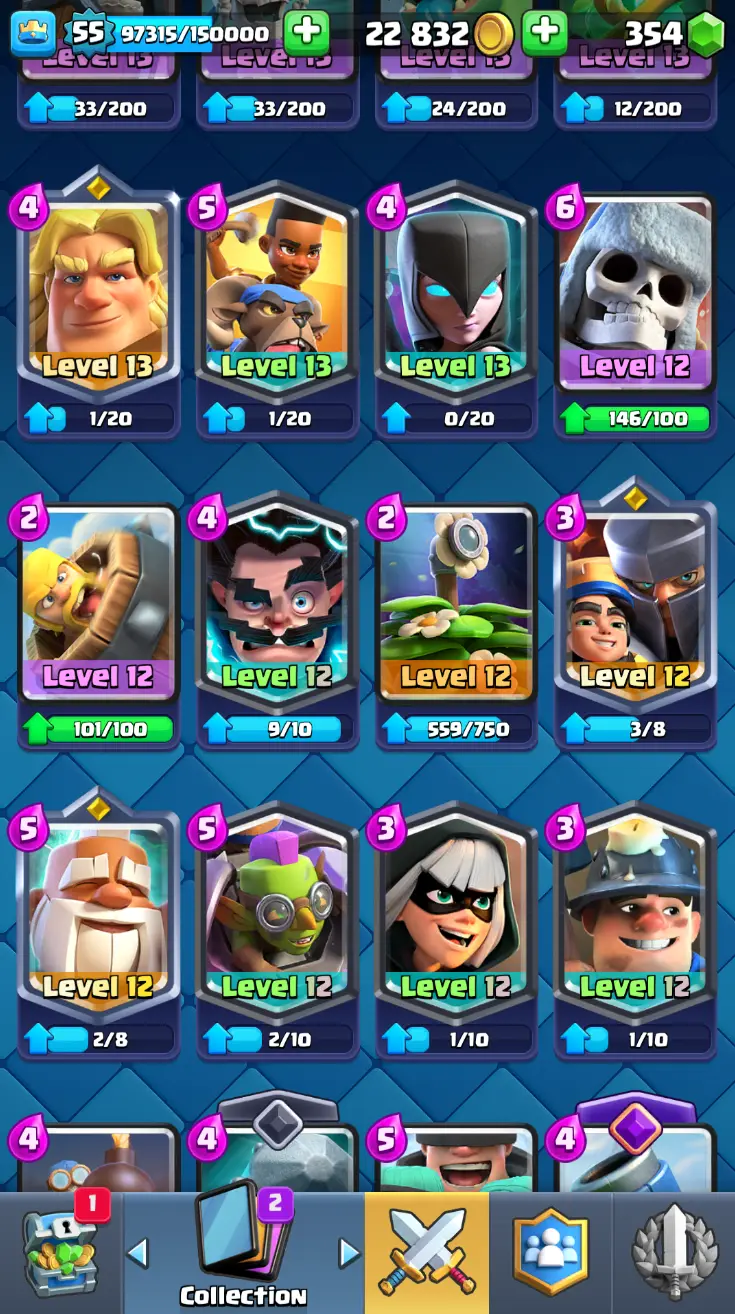Tap the right arrow beside Collection
The image size is (735, 1314).
[348, 1252]
